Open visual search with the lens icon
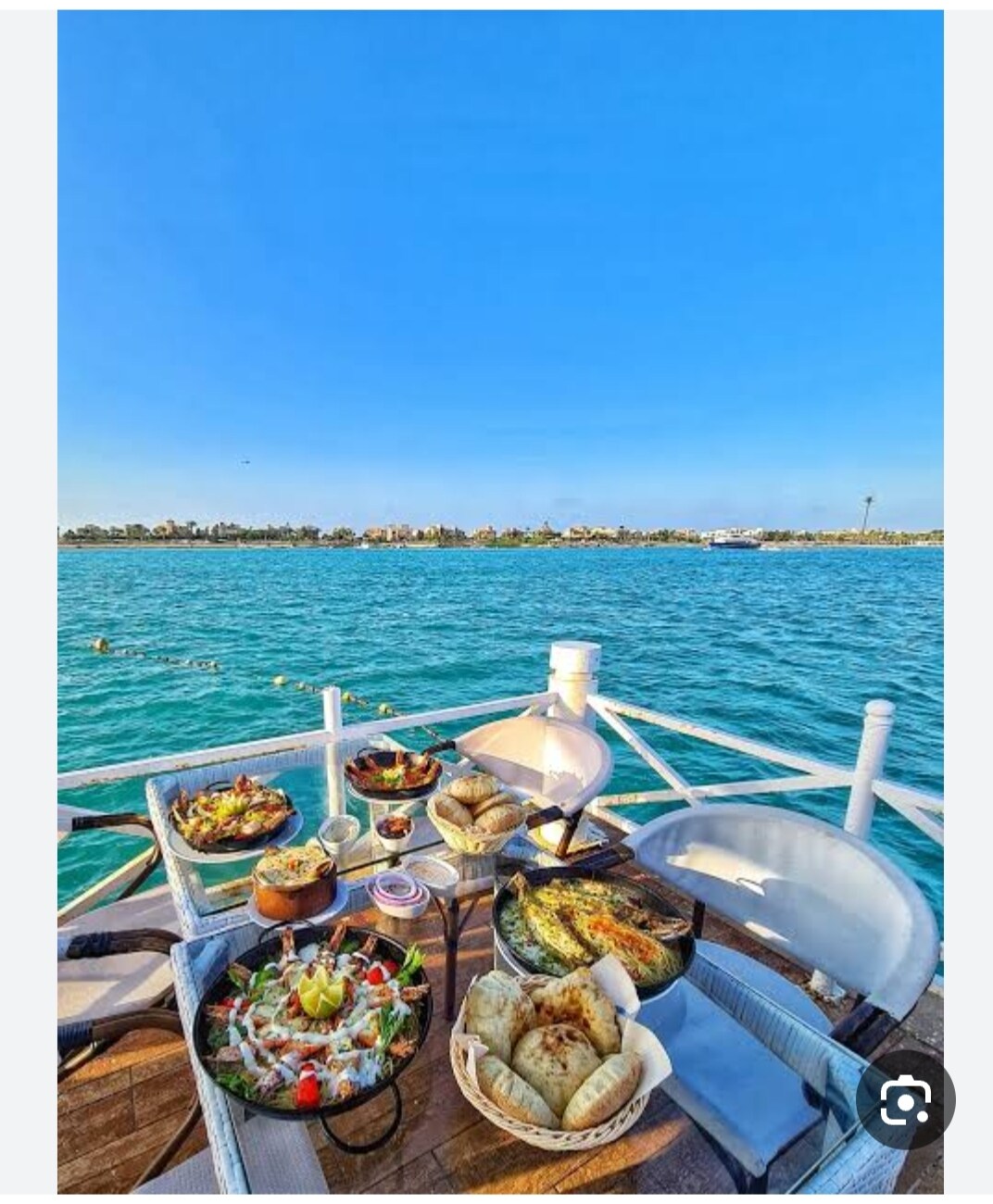 (905, 1100)
